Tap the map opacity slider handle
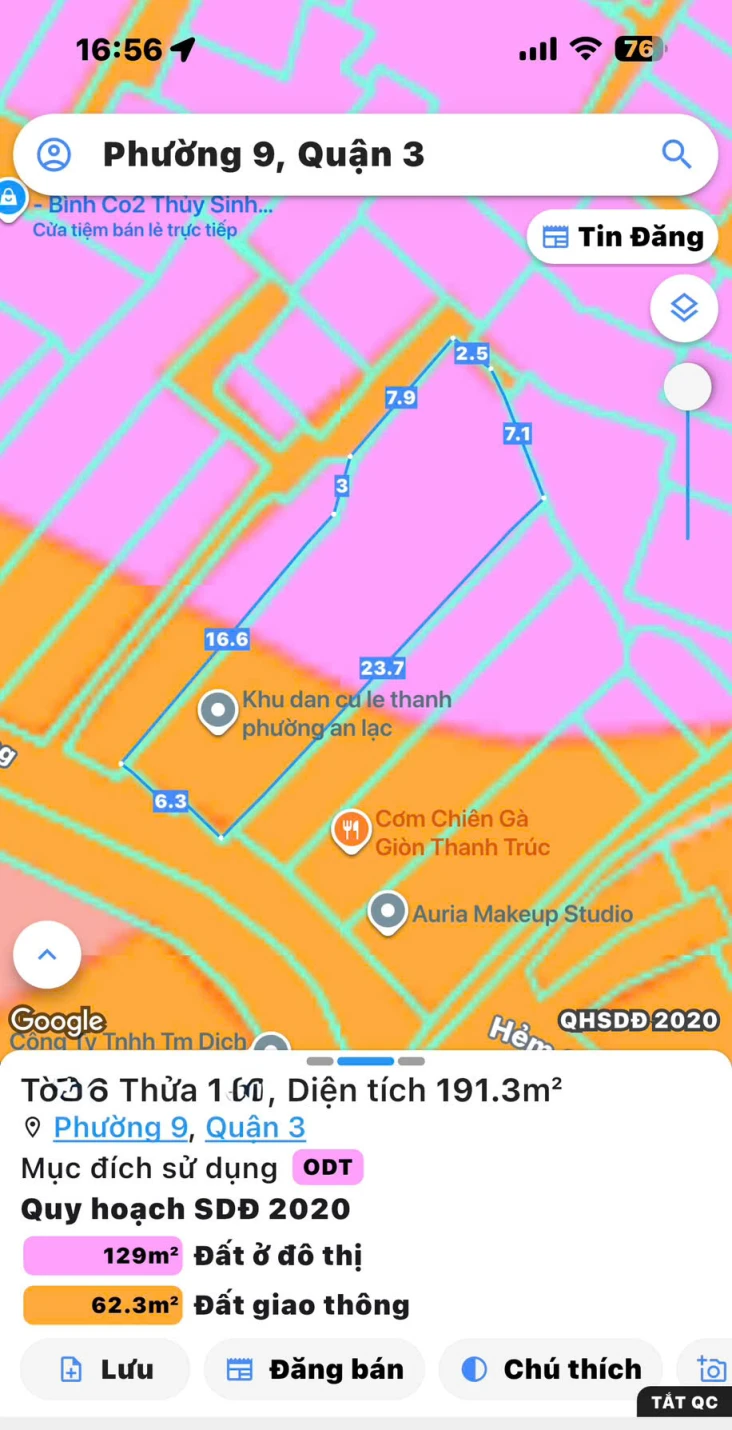Screen dimensions: 732x1430 (x=688, y=387)
